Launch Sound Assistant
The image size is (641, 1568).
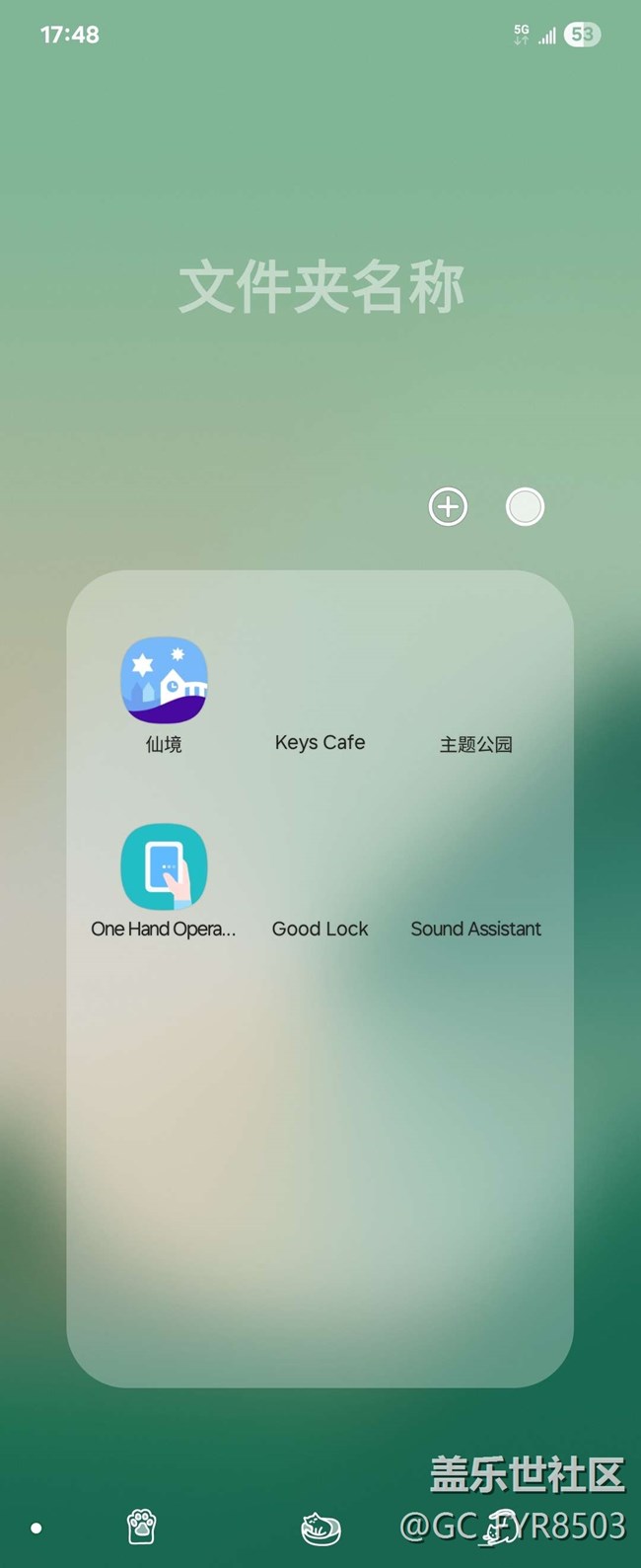coord(475,878)
